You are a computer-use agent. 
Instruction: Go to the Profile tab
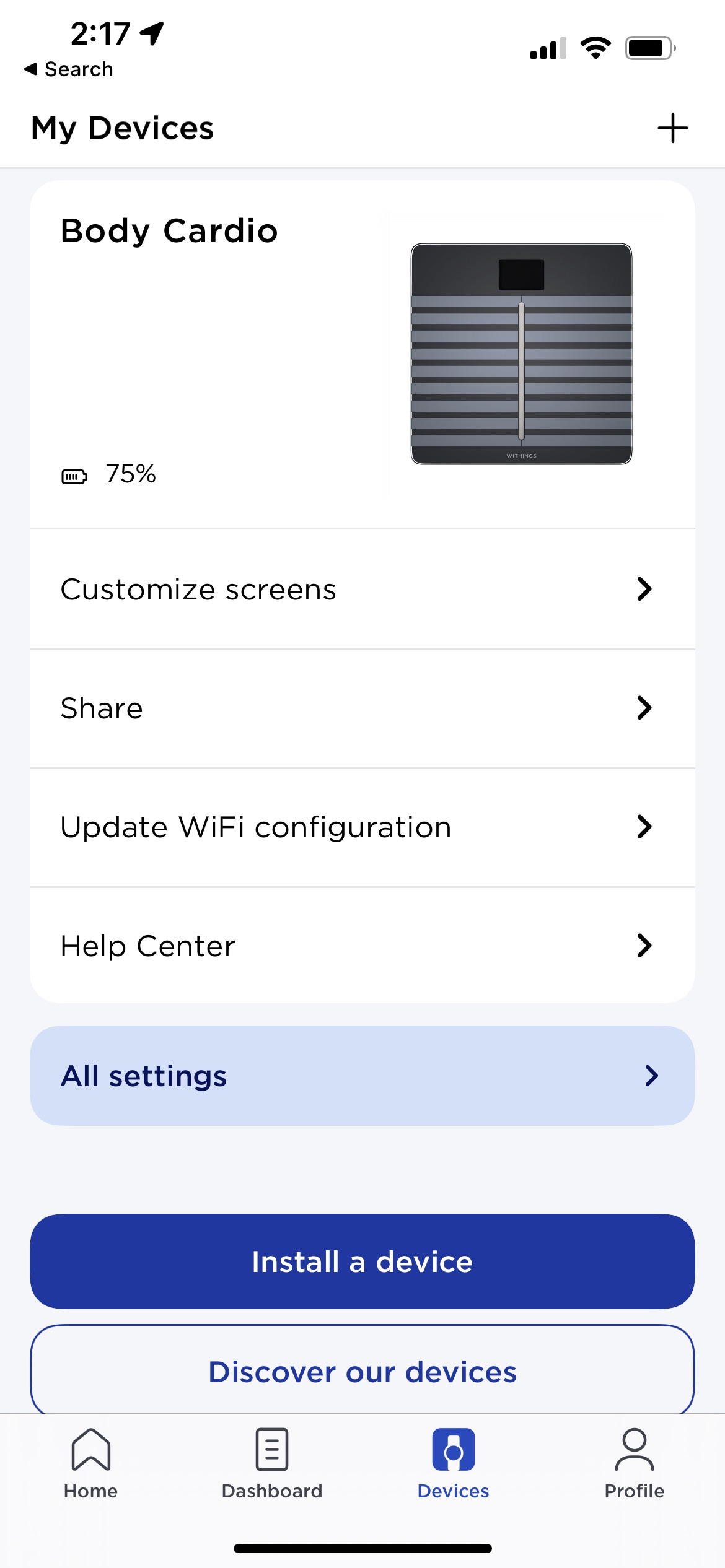(x=635, y=1464)
